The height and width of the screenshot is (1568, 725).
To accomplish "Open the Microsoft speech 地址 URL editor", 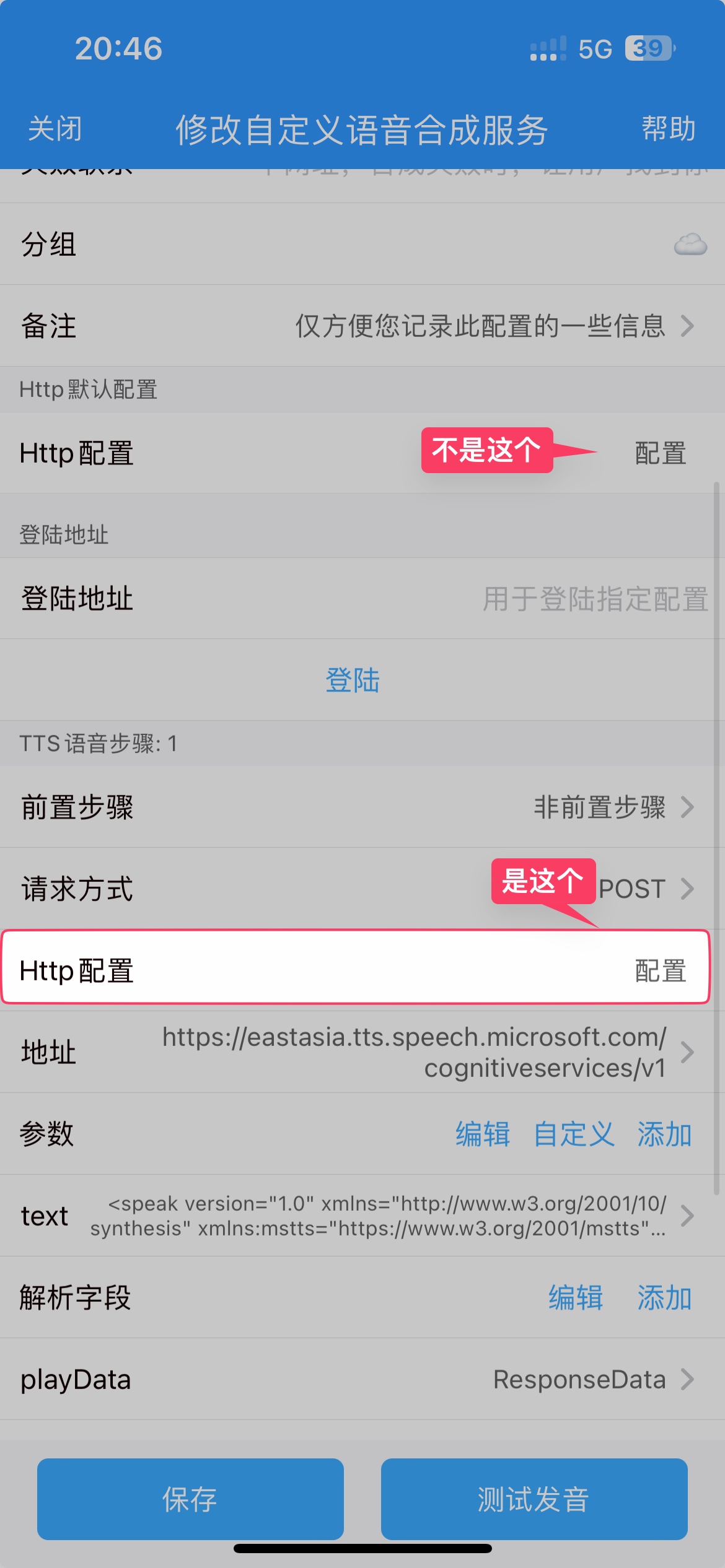I will (x=362, y=1052).
